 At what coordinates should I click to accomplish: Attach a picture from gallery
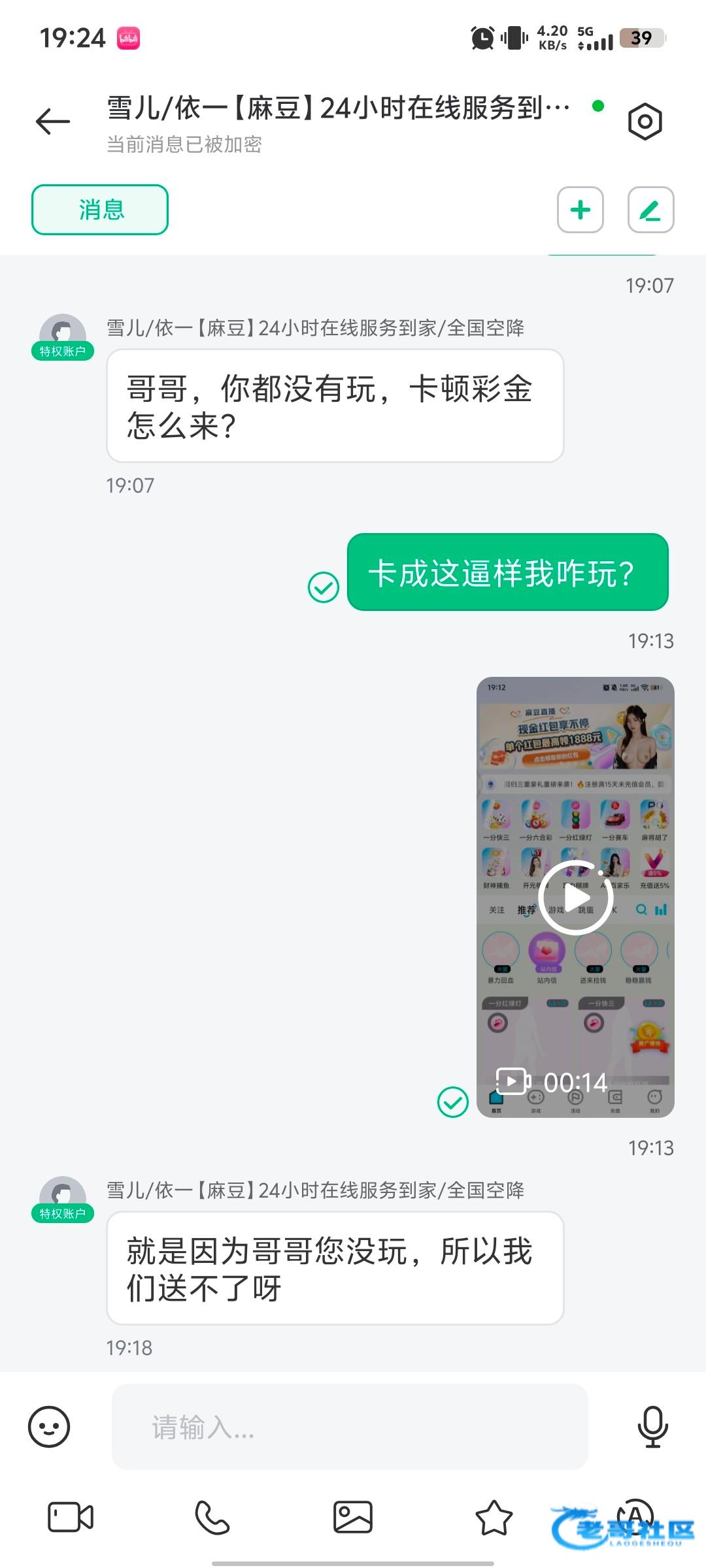[353, 1517]
